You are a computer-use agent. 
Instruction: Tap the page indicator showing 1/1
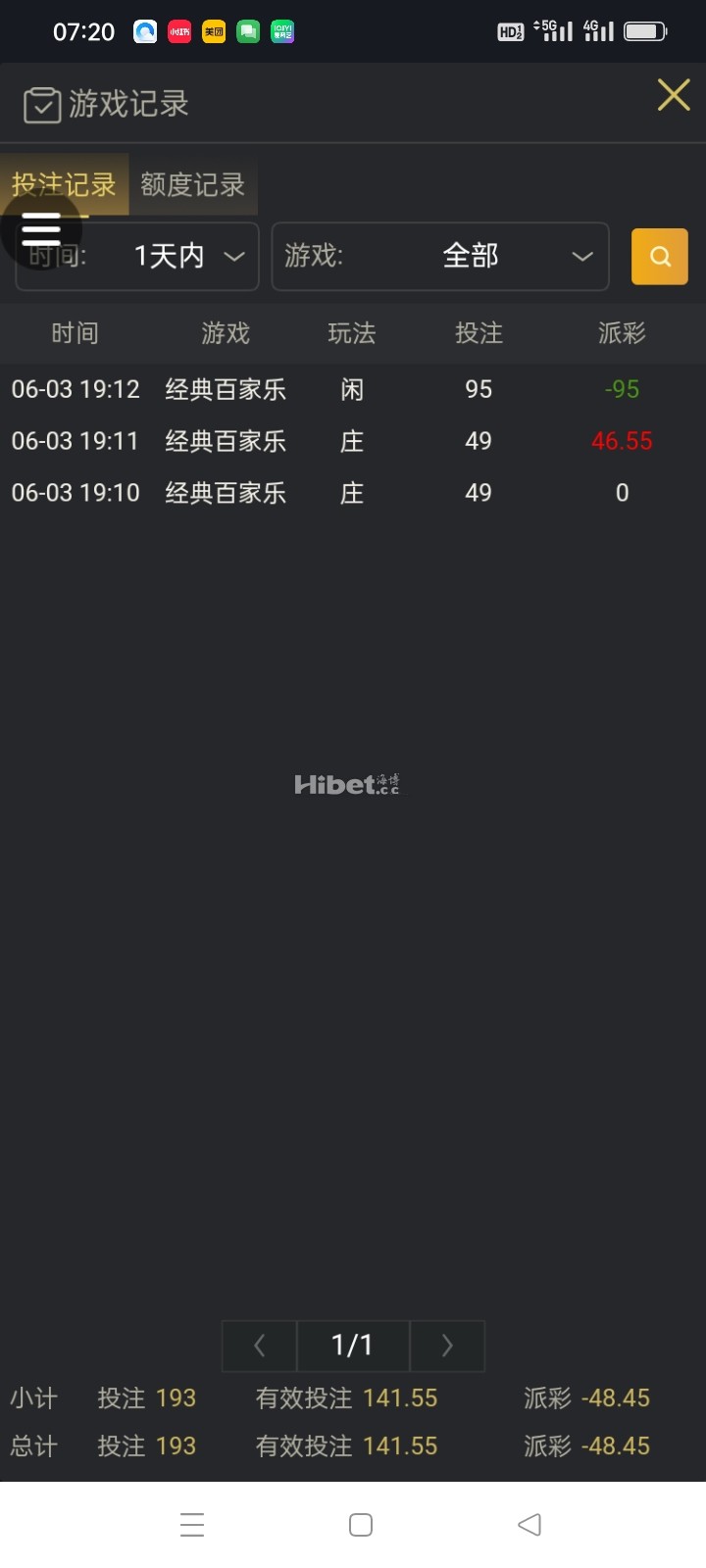(x=352, y=1346)
